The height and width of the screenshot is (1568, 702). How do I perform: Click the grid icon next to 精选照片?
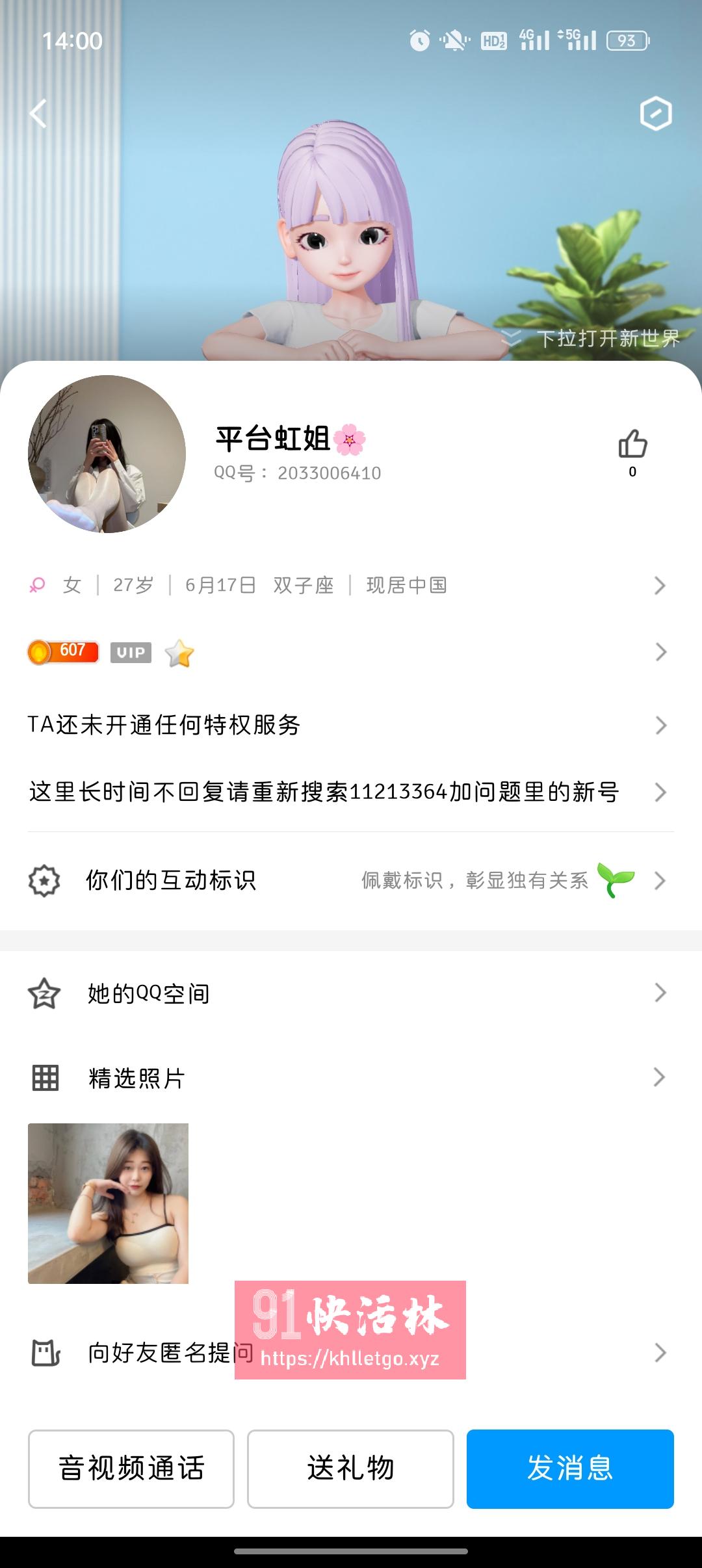tap(43, 1077)
